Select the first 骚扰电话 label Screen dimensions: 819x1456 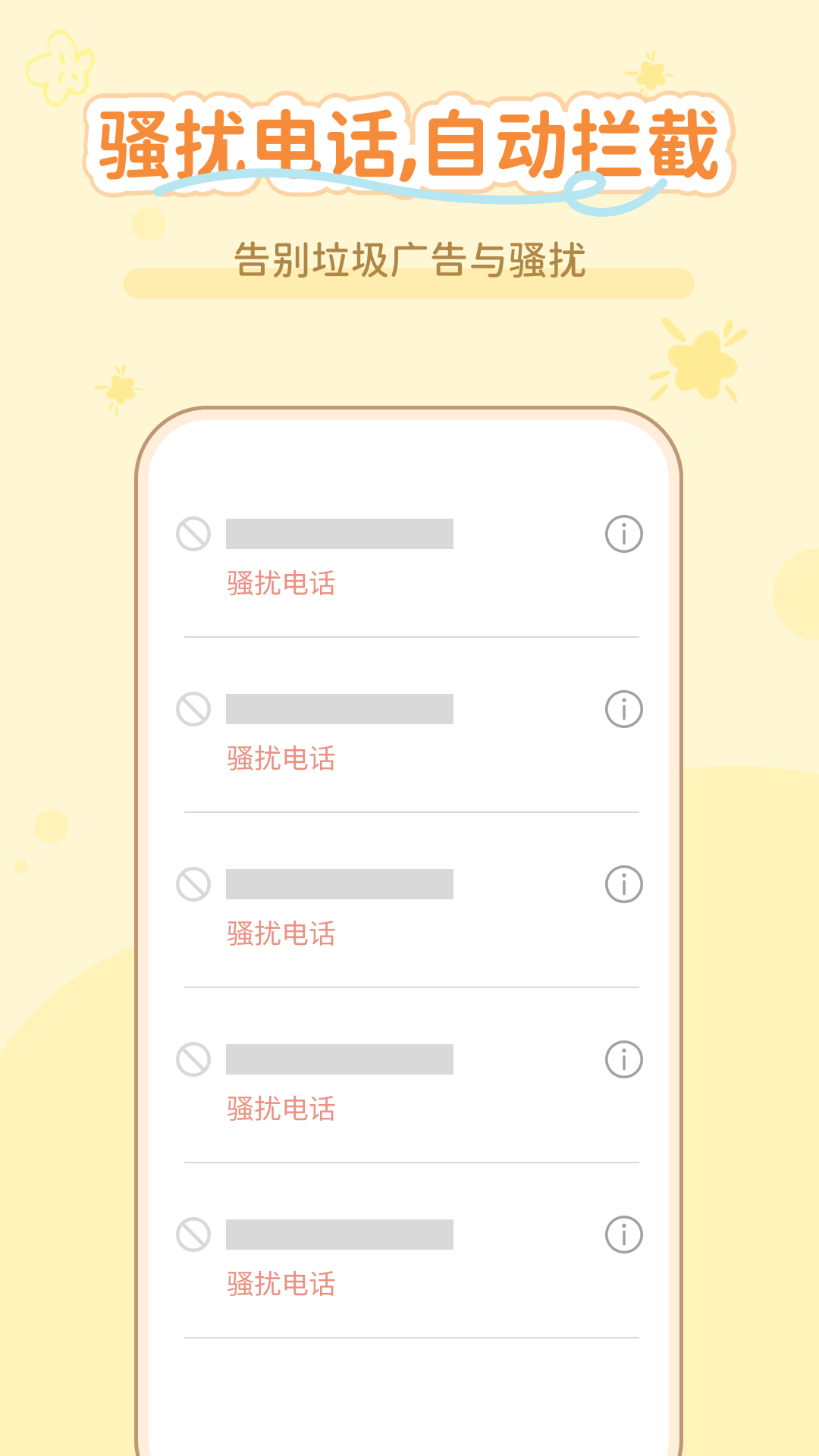click(281, 584)
